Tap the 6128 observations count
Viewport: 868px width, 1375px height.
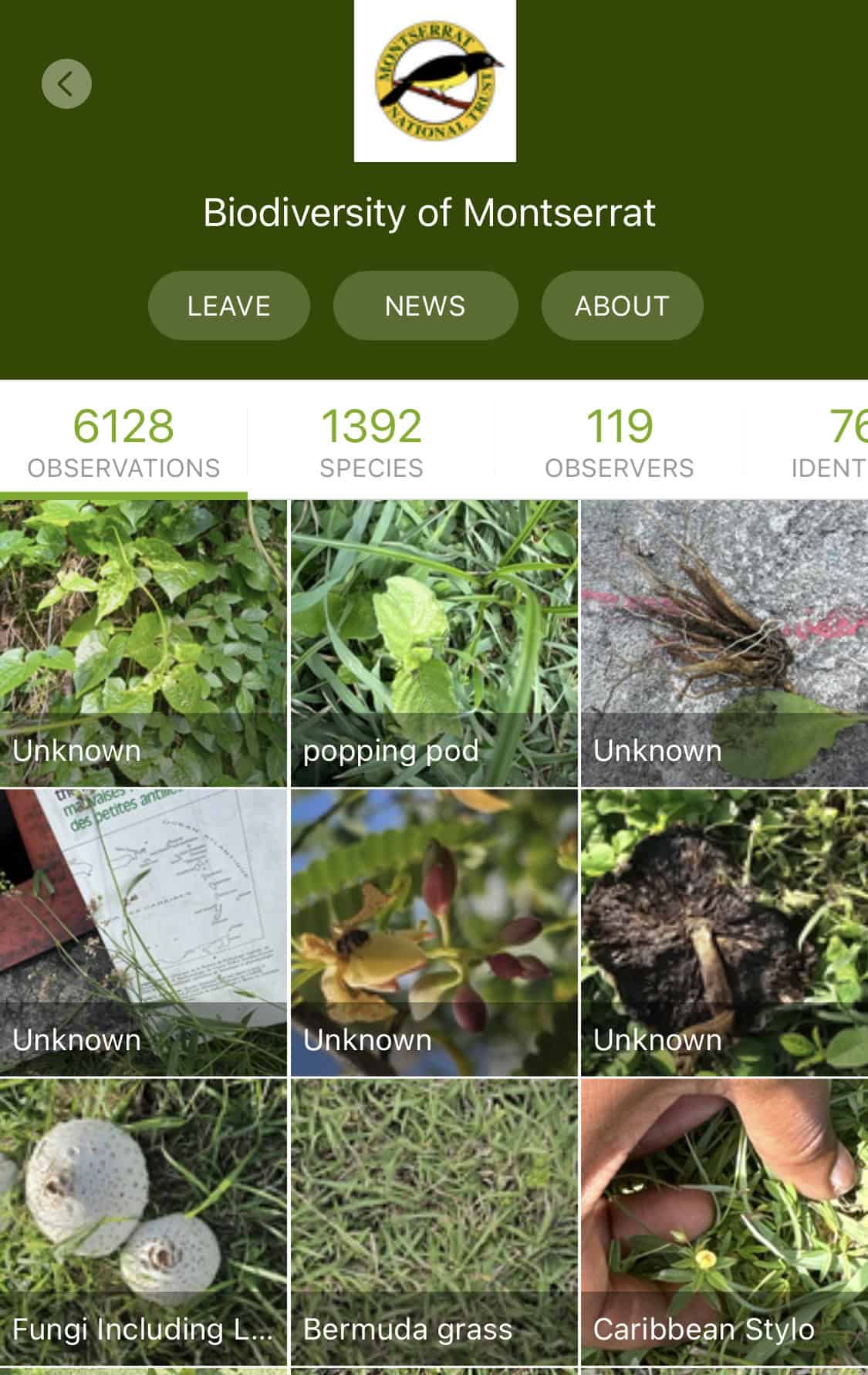point(123,423)
